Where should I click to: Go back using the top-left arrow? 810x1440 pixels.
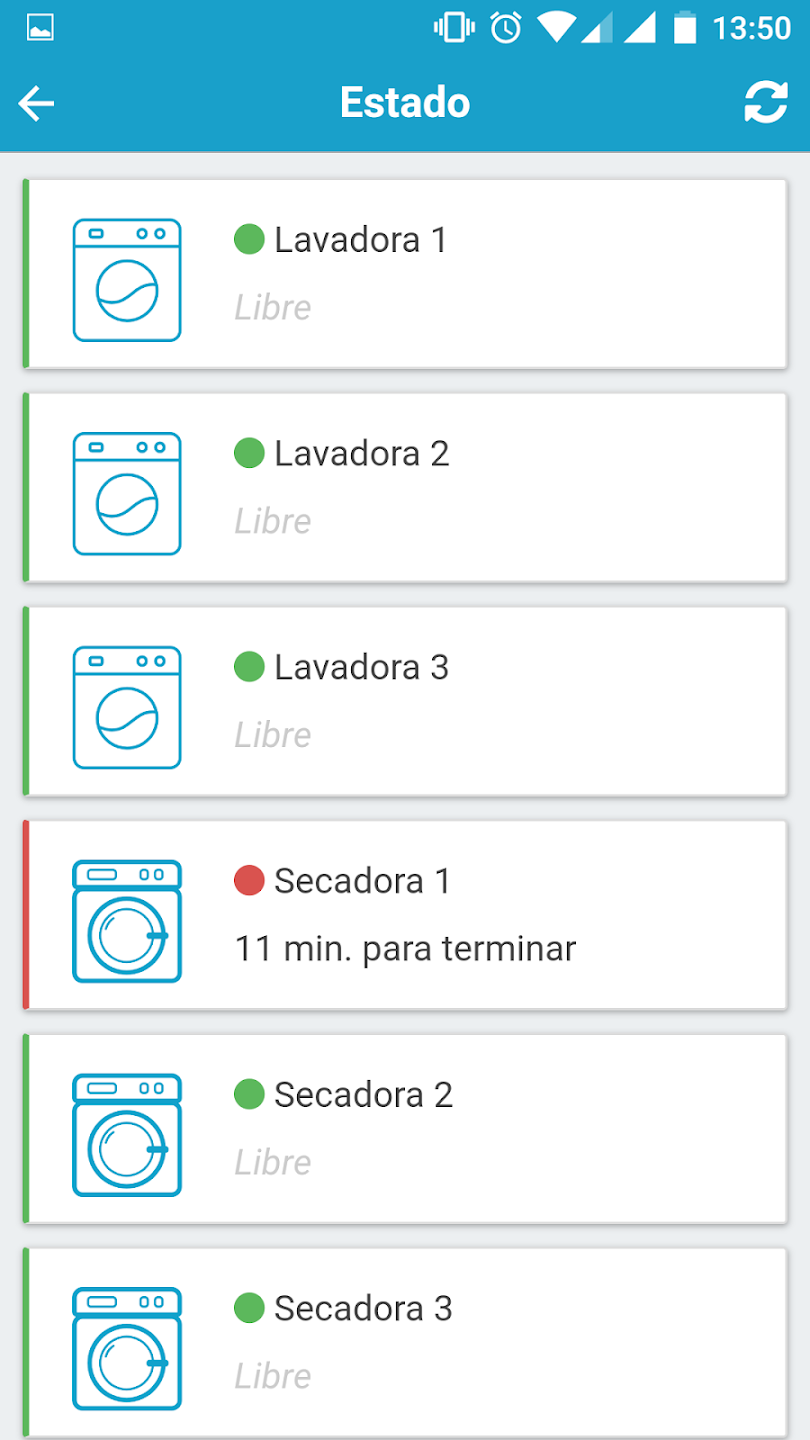pos(36,103)
